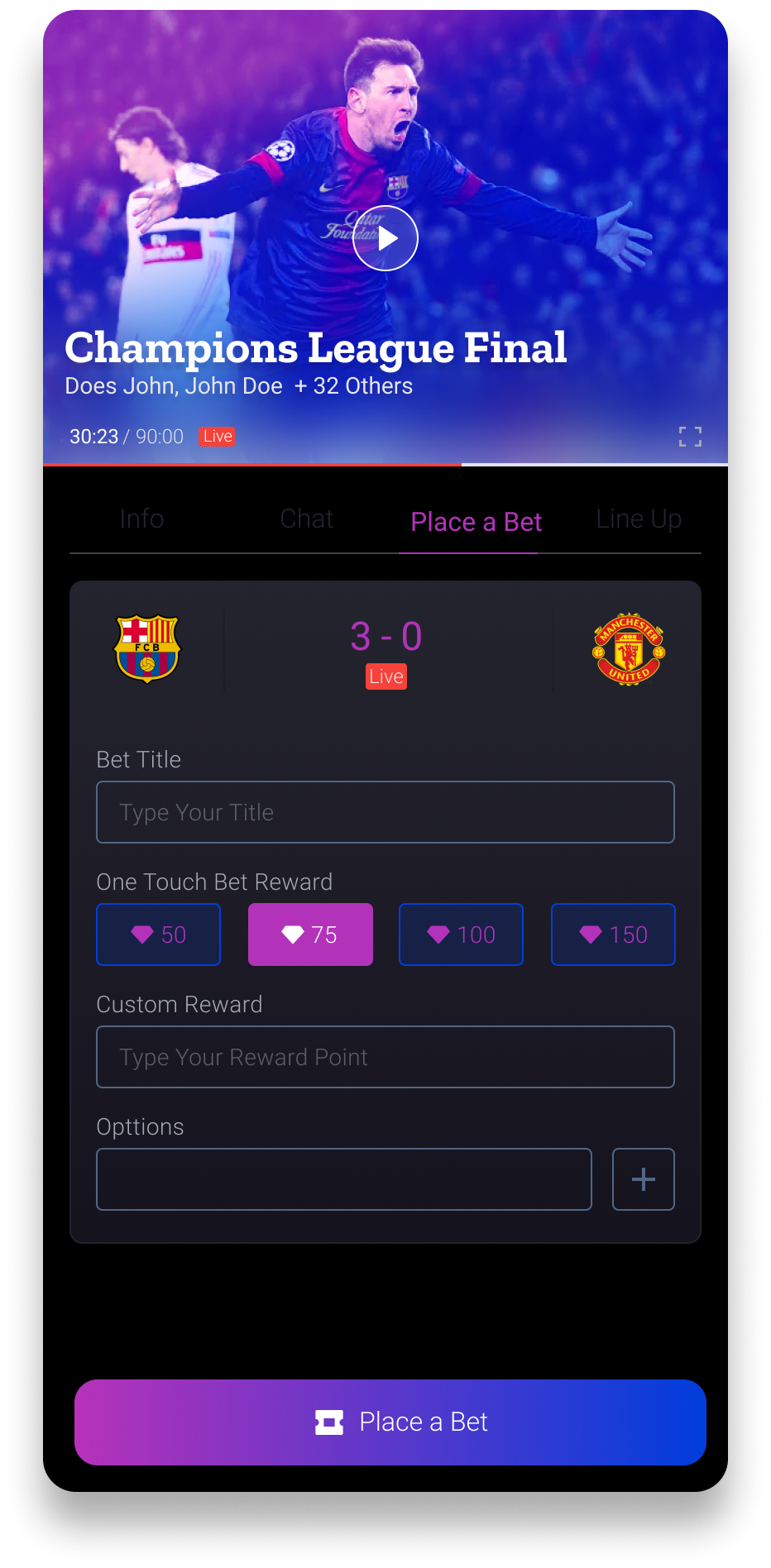Open the Line Up tab
This screenshot has width=771, height=1568.
639,519
